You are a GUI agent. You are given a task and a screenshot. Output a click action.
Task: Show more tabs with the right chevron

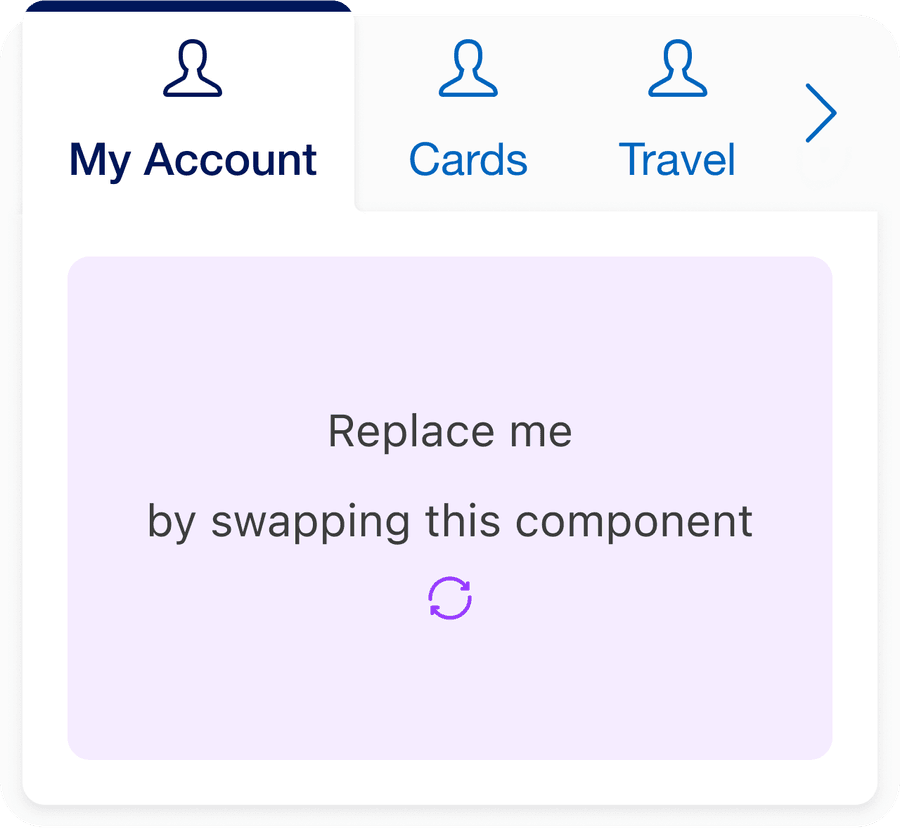(x=820, y=113)
